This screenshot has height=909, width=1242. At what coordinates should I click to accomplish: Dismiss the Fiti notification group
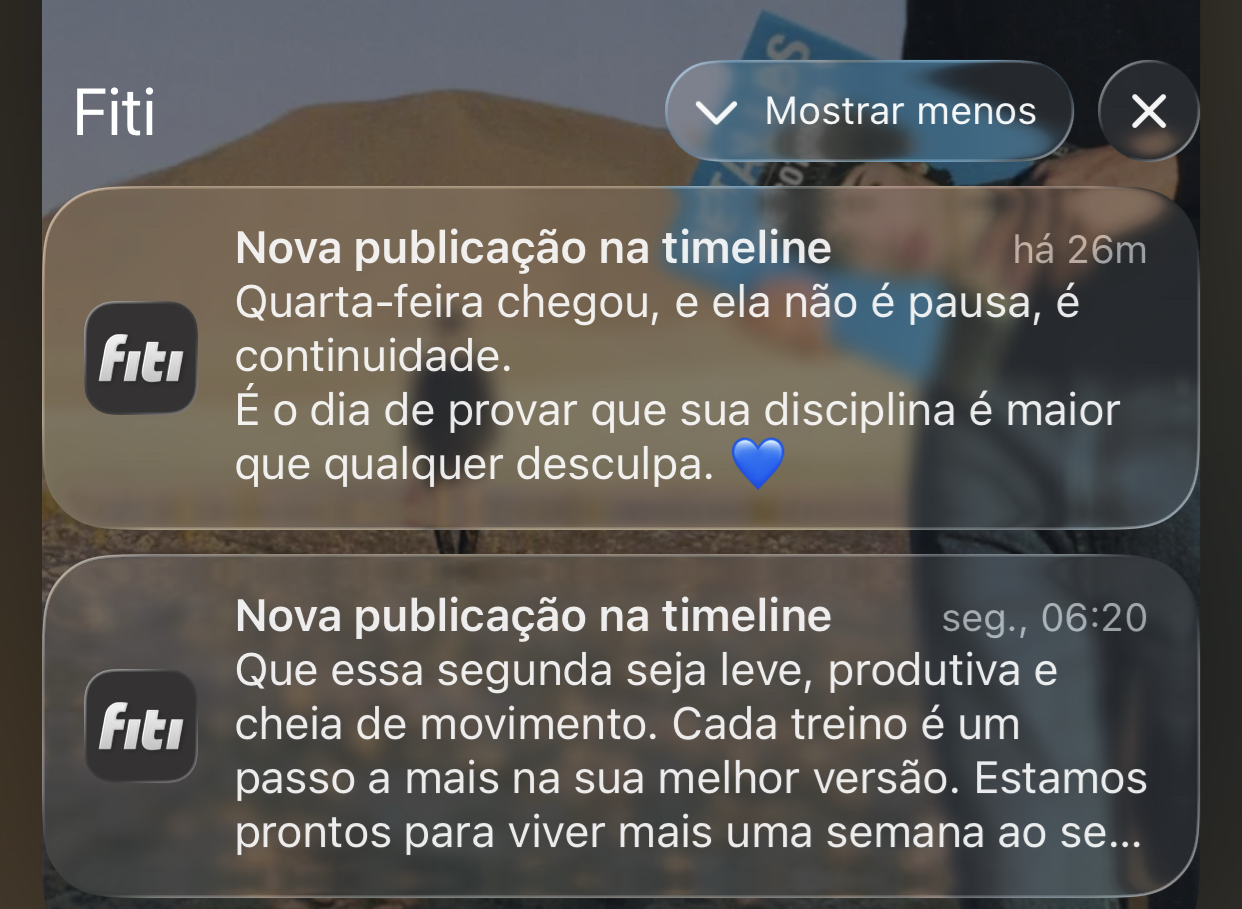[1148, 111]
